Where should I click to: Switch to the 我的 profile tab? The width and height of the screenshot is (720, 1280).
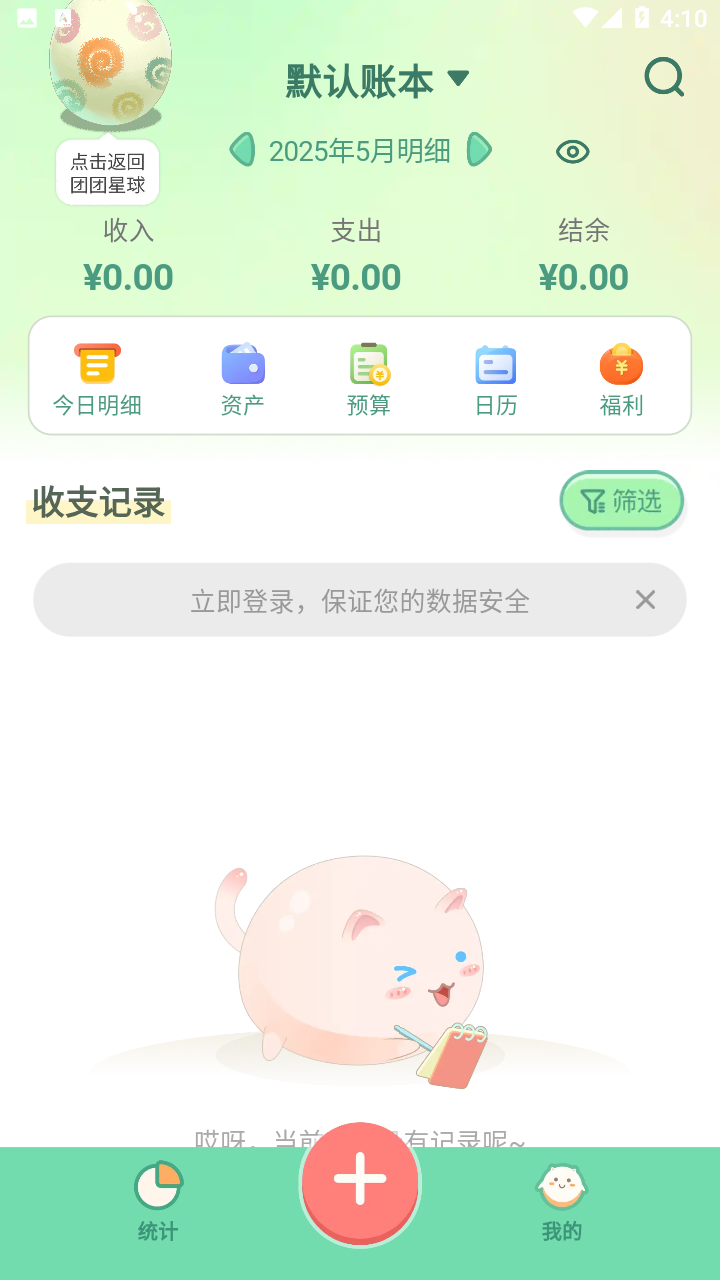point(561,1202)
